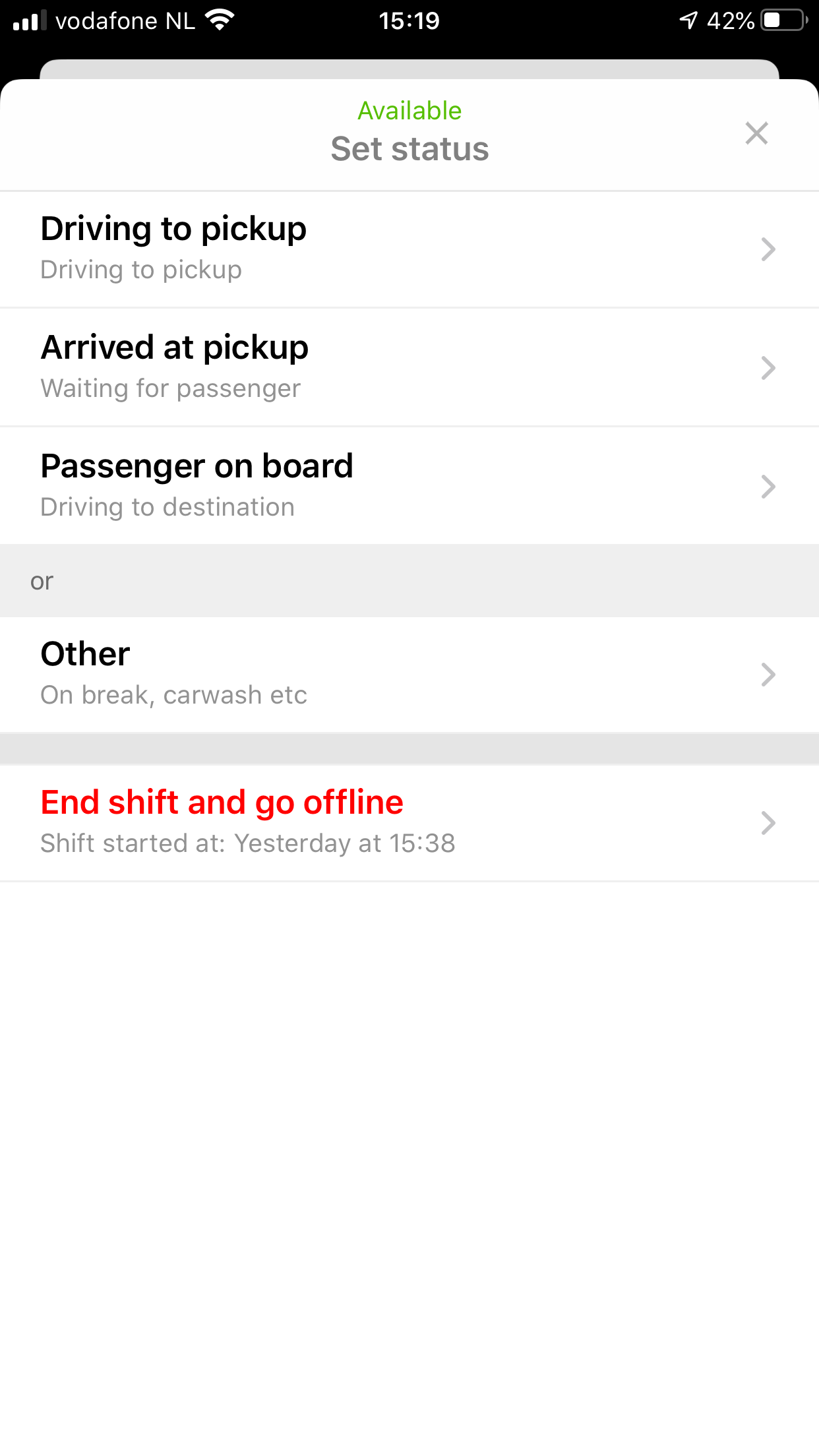Screen dimensions: 819x1456
Task: Choose Passenger on board status
Action: [x=409, y=486]
